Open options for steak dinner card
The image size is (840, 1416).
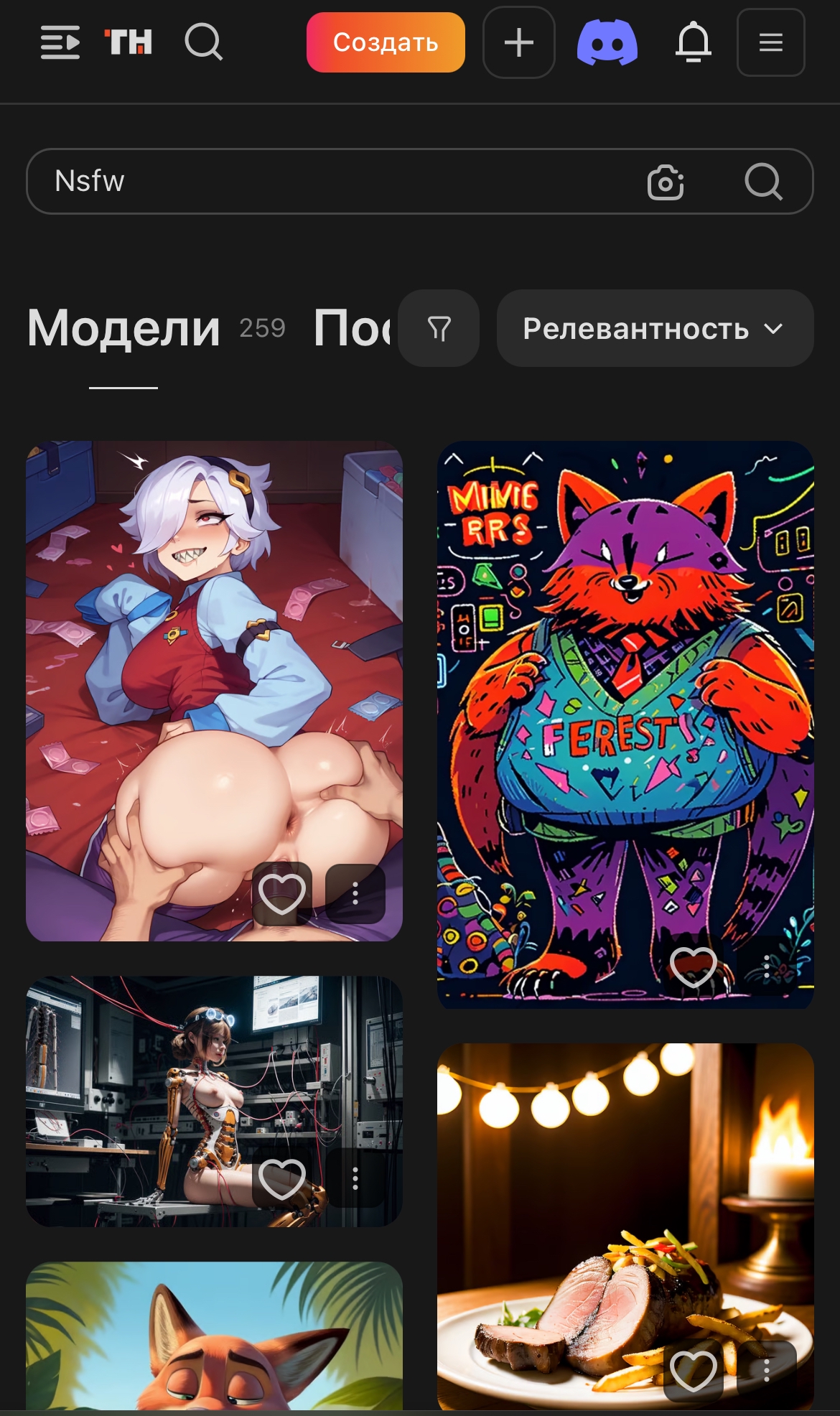[767, 1370]
